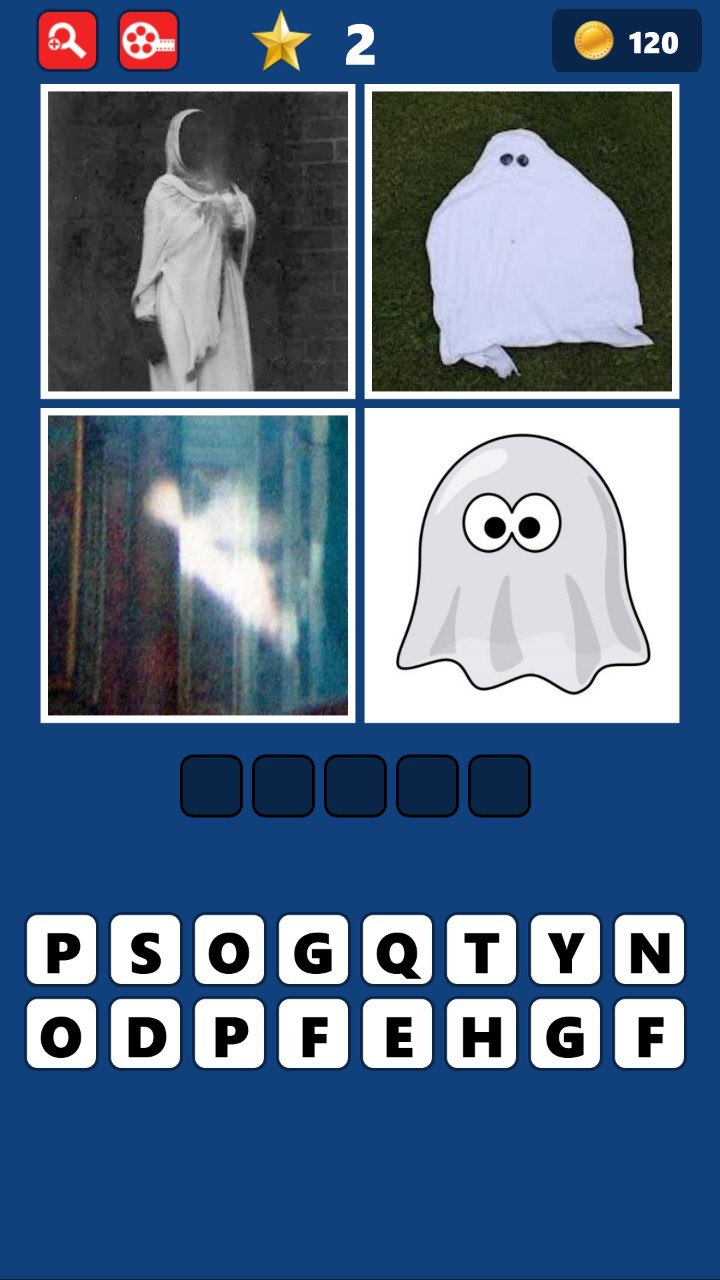Image resolution: width=720 pixels, height=1280 pixels.
Task: Use the magnifier hint button
Action: (x=68, y=41)
